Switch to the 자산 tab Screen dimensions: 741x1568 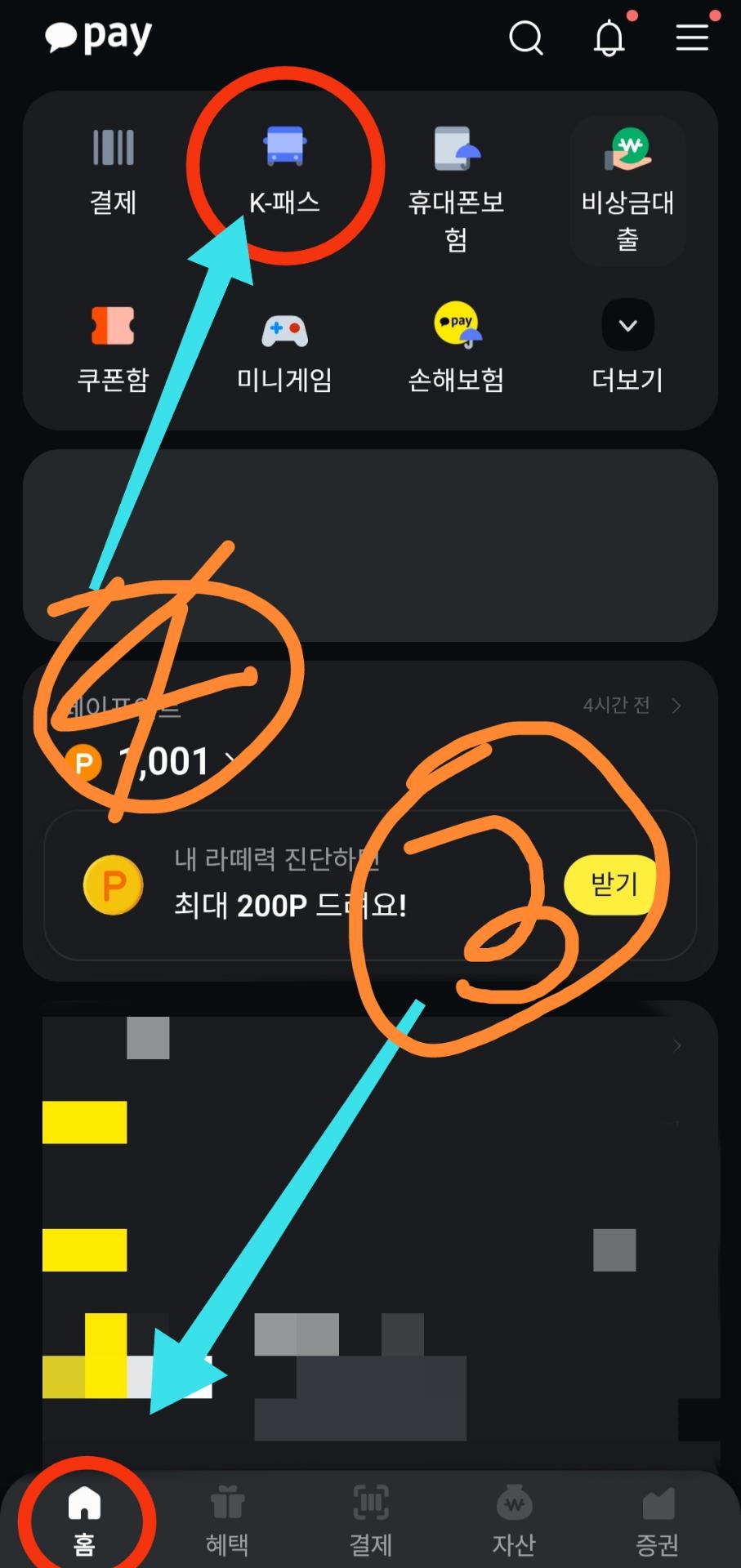click(514, 1521)
